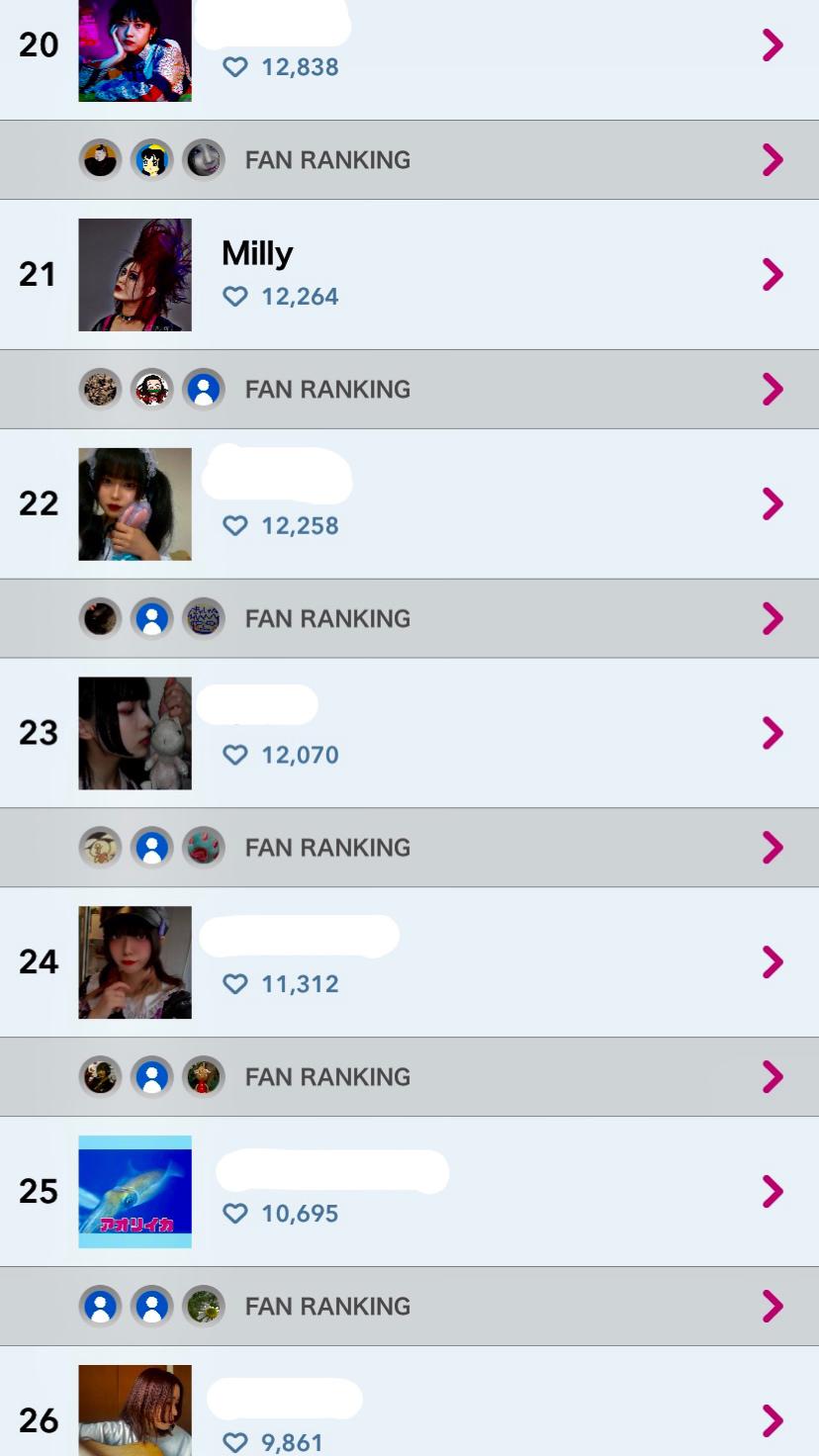View fan ranking under rank 25
The image size is (819, 1456).
(x=409, y=1307)
